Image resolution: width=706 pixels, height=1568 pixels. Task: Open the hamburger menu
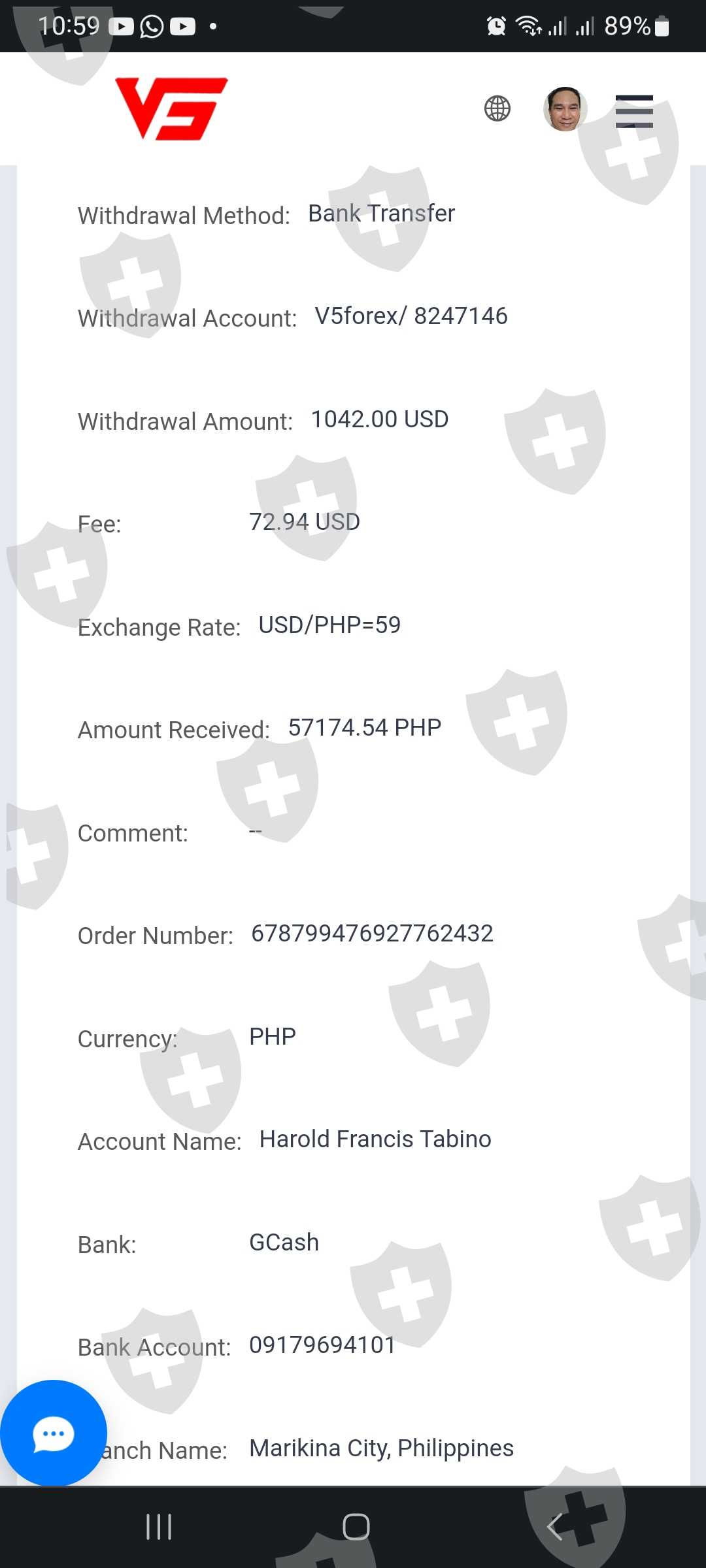(634, 111)
